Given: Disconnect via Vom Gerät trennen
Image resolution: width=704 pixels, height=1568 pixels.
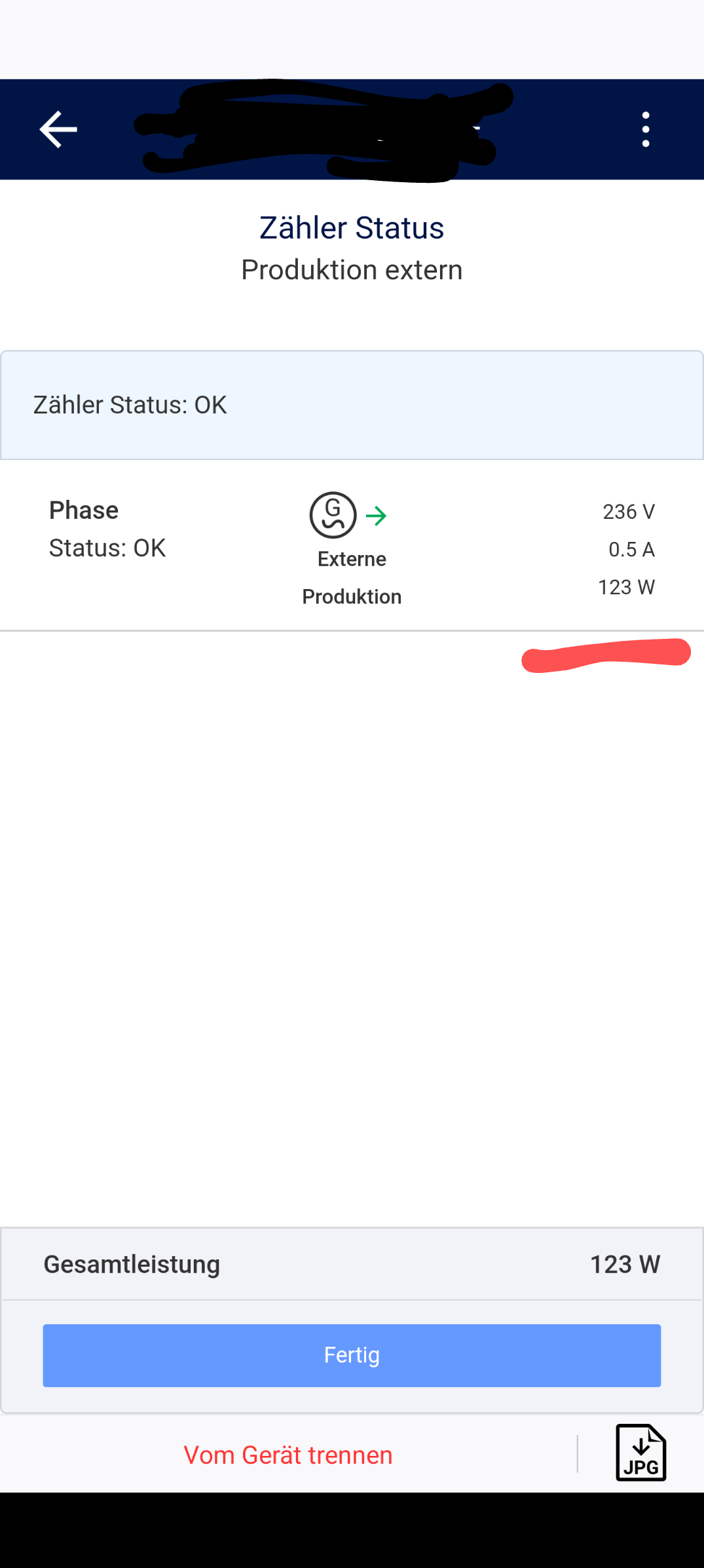Looking at the screenshot, I should (x=288, y=1455).
